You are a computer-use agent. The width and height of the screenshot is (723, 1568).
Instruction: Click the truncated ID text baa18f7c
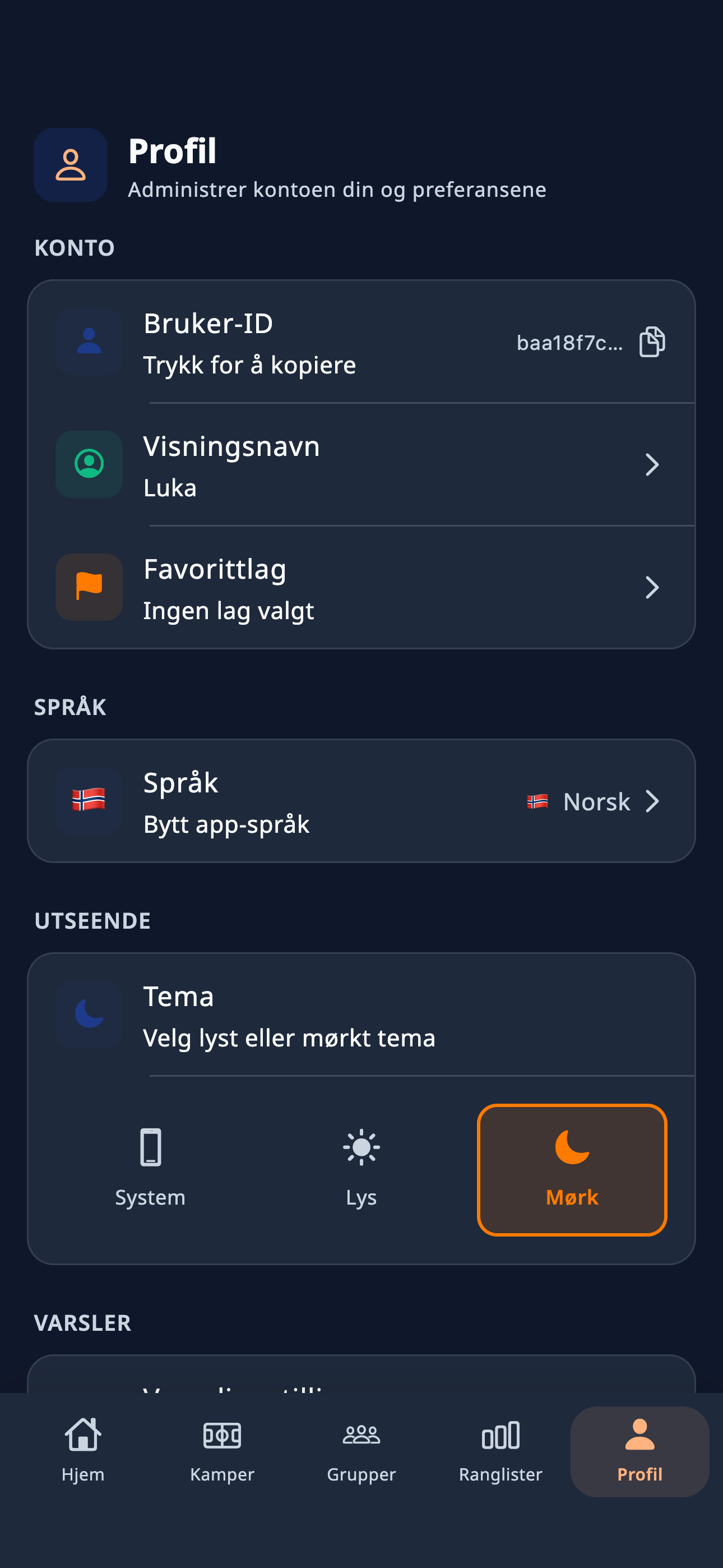pyautogui.click(x=568, y=343)
